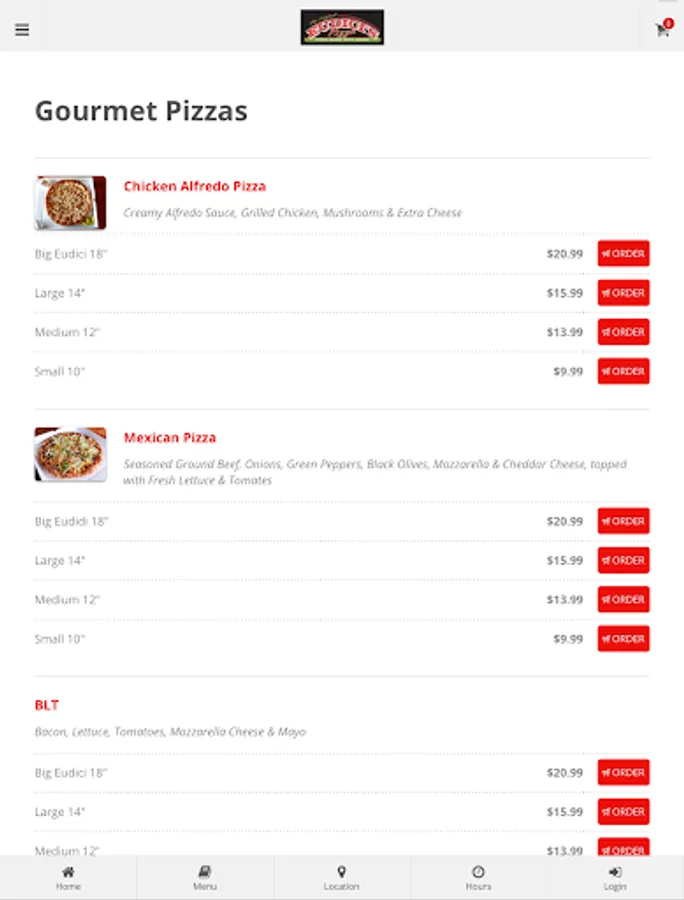Image resolution: width=684 pixels, height=900 pixels.
Task: Open the hamburger drawer menu
Action: [22, 30]
